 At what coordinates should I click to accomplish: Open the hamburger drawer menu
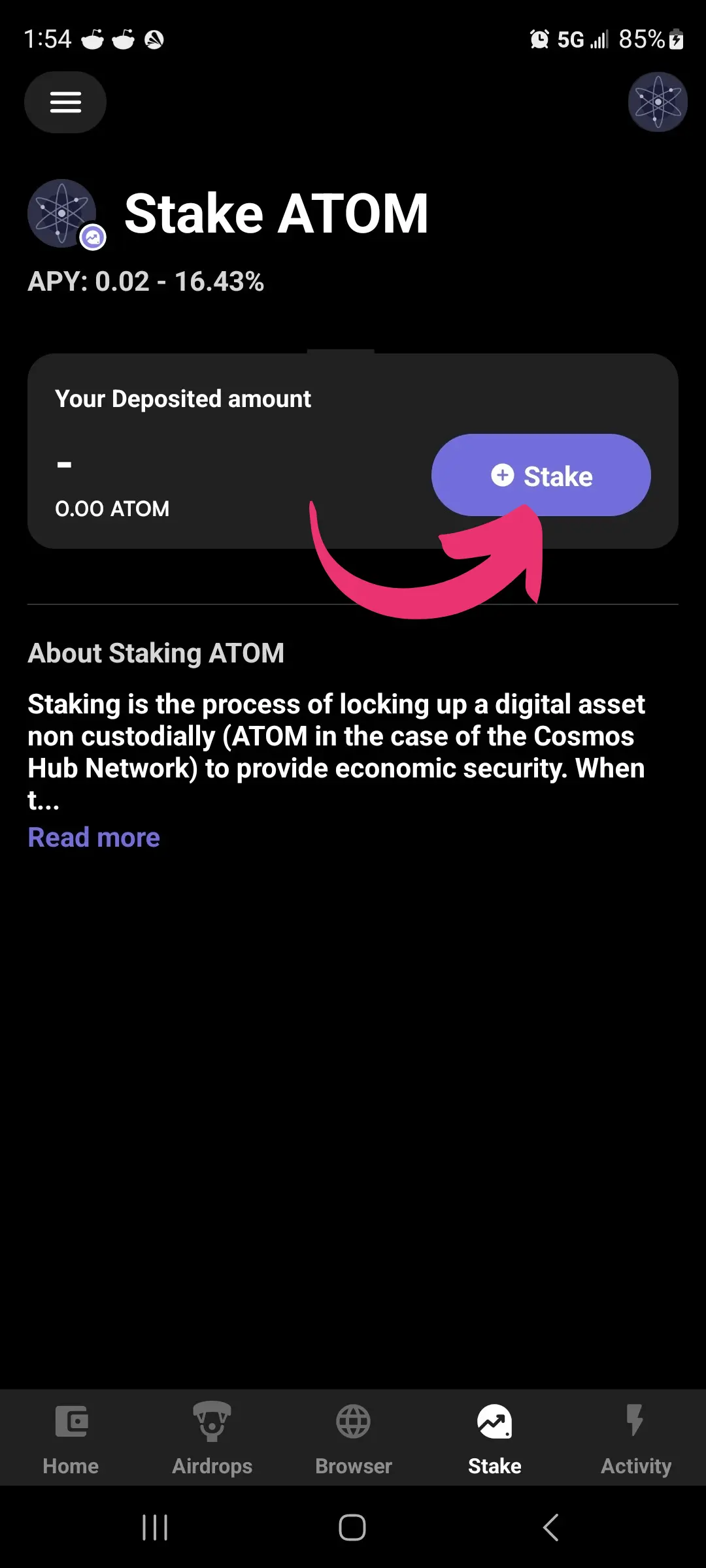coord(65,103)
